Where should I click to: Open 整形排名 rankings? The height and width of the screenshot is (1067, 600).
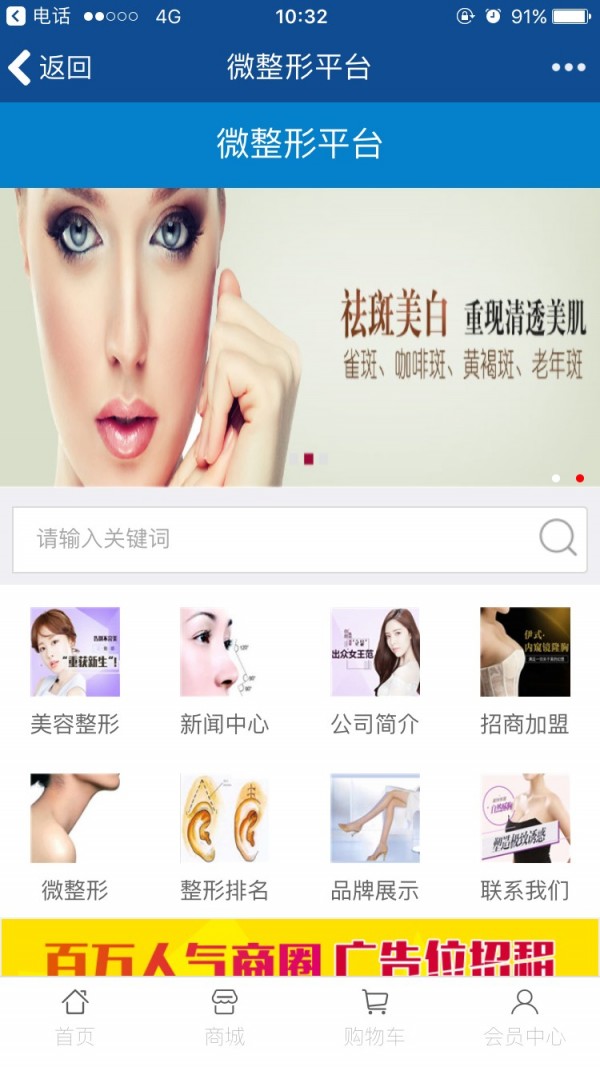[x=225, y=835]
